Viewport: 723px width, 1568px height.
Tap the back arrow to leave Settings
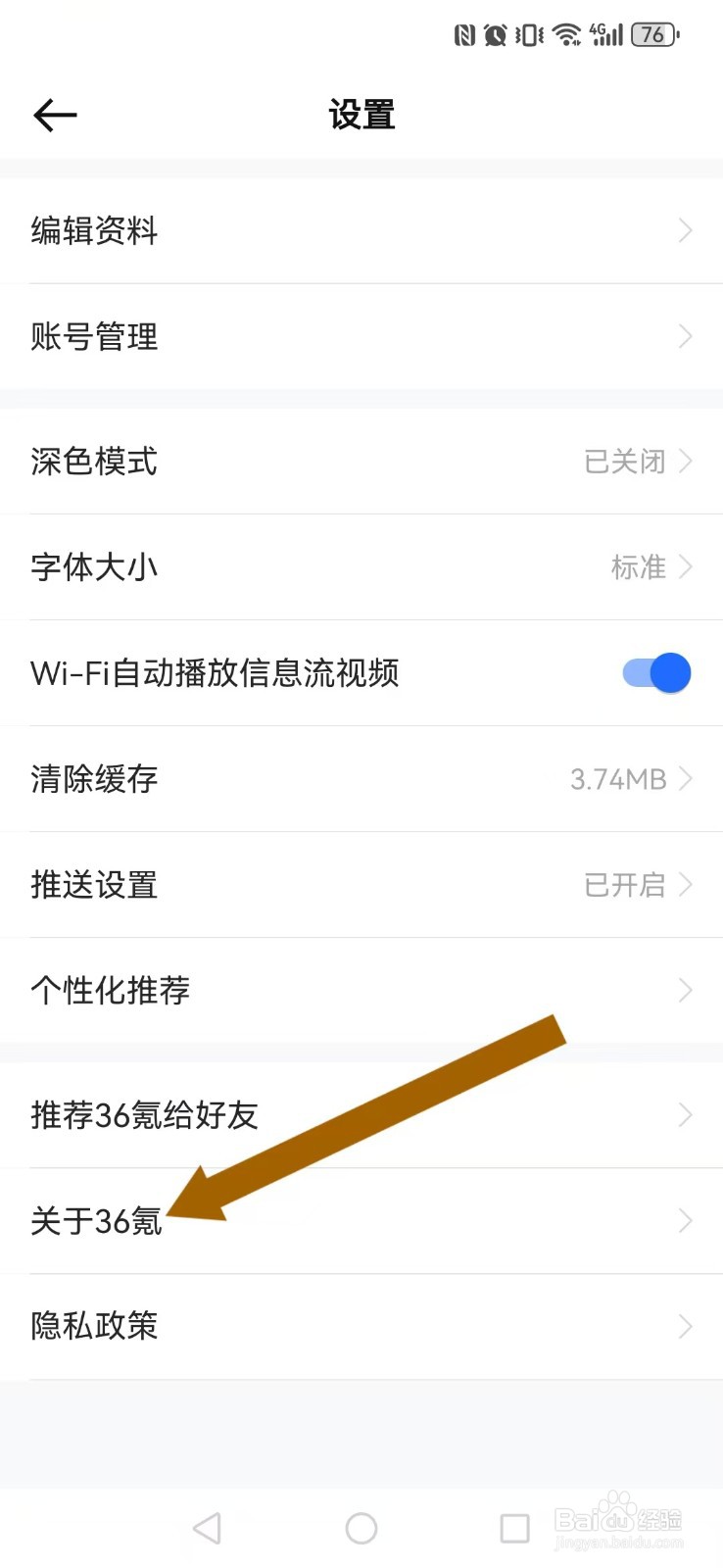pyautogui.click(x=54, y=115)
